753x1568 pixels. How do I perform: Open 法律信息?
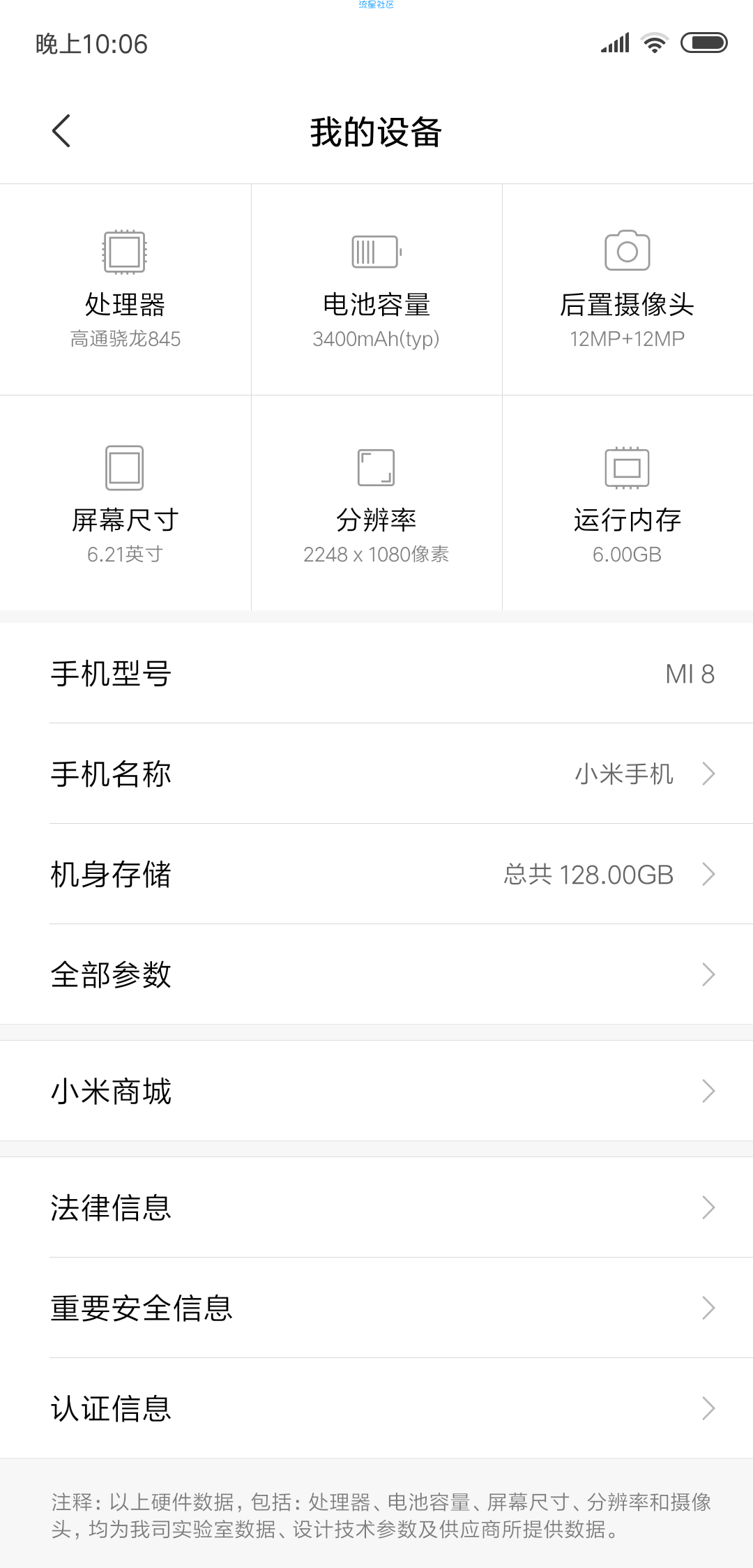click(x=376, y=1207)
